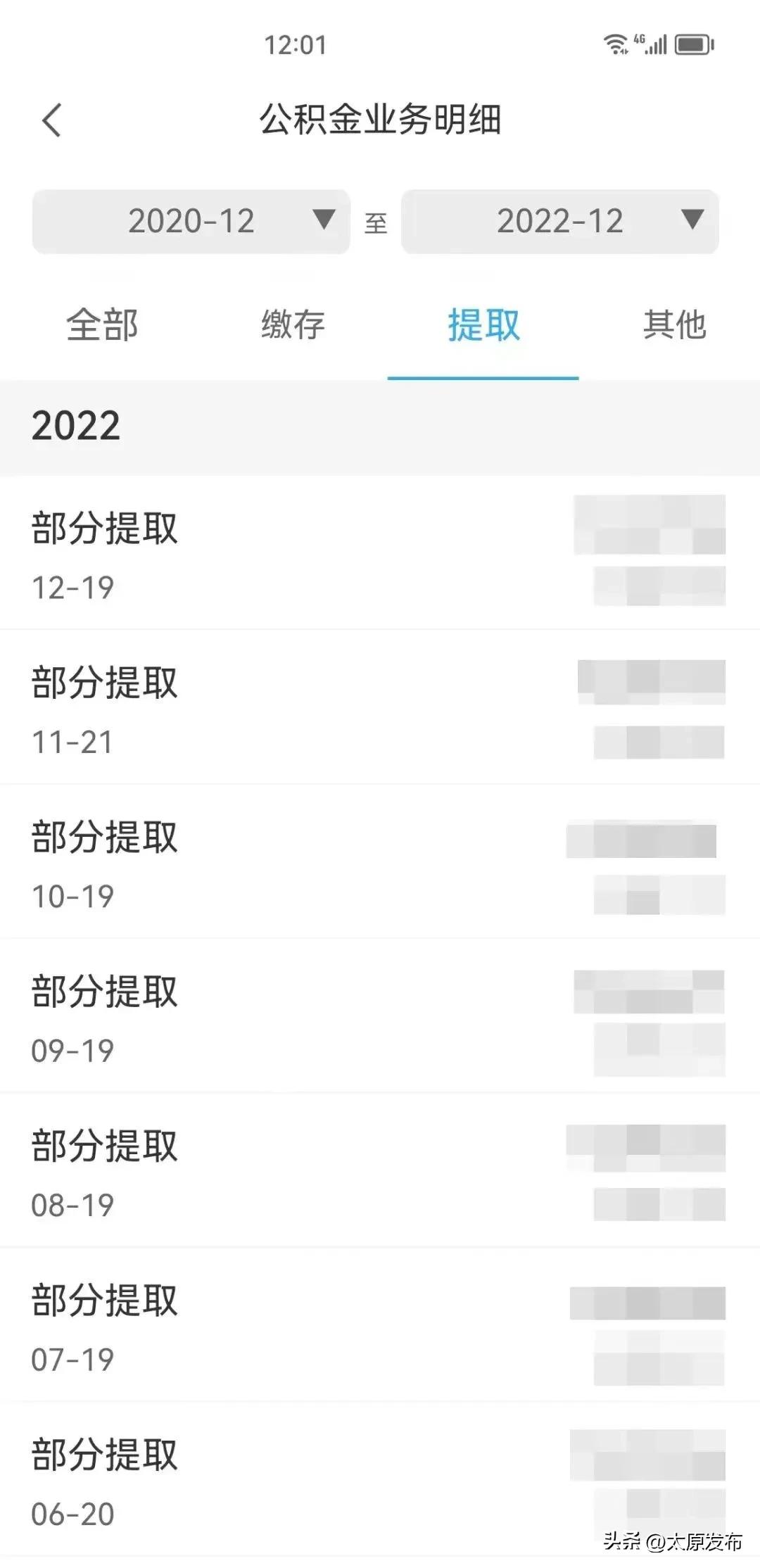Select the 提取 tab

[483, 325]
